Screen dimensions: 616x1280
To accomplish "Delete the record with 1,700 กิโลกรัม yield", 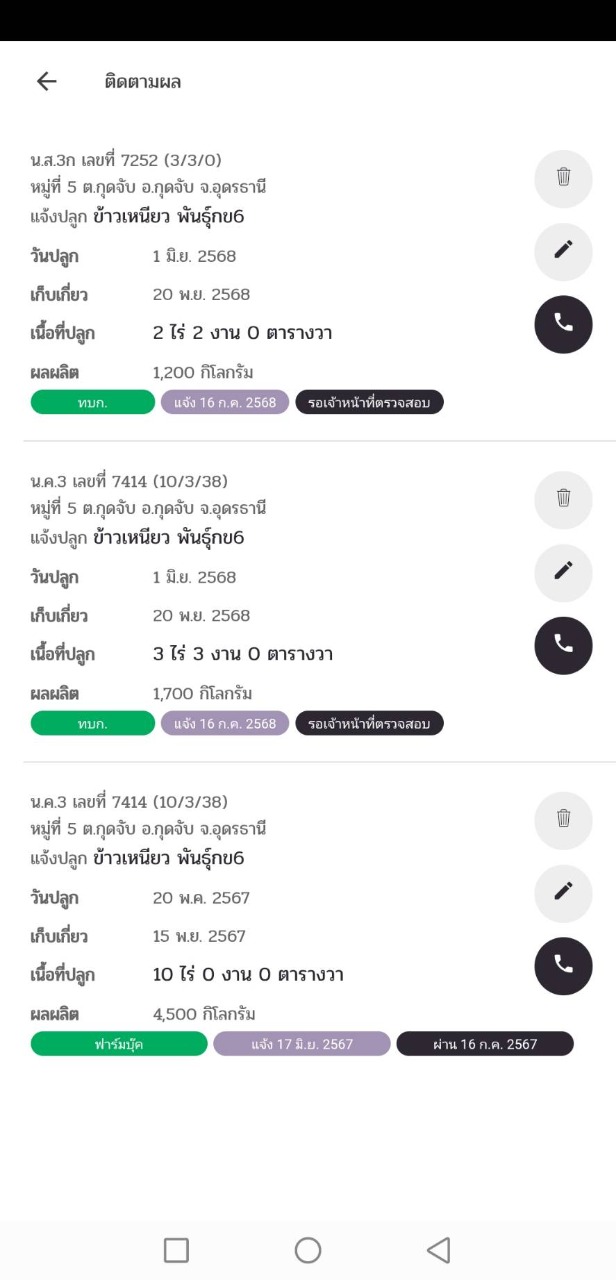I will point(564,498).
